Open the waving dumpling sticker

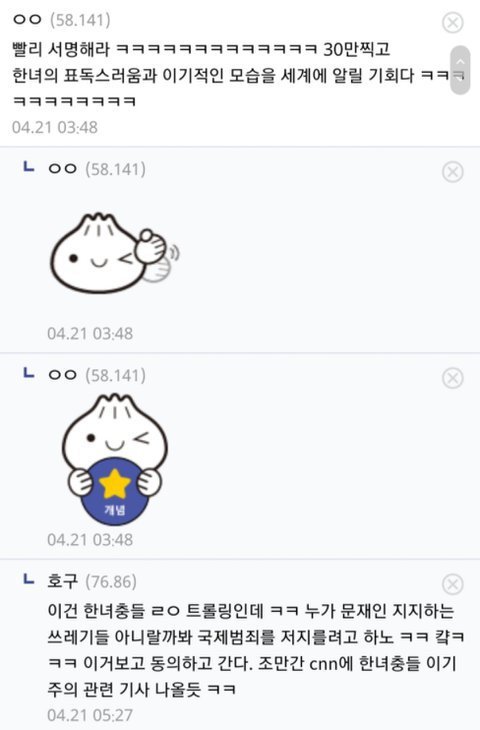[115, 253]
